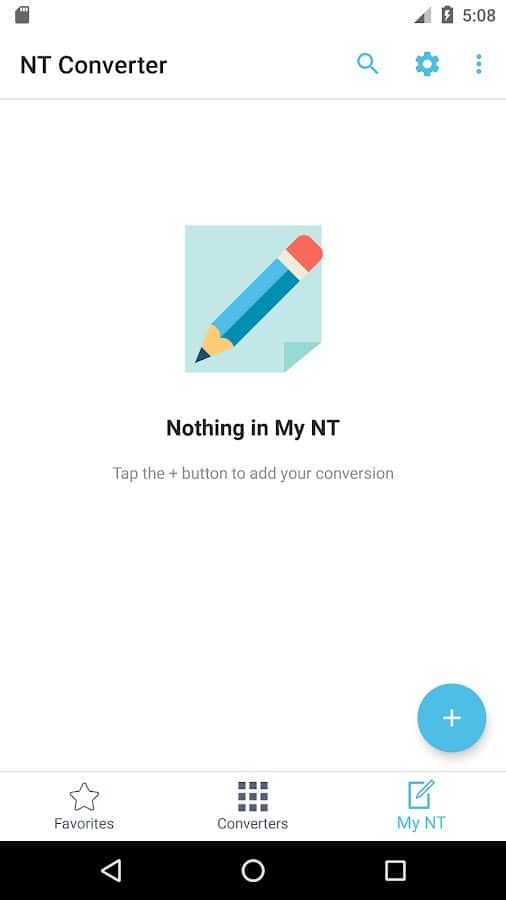Switch to the Converters tab
The image size is (506, 900).
pyautogui.click(x=252, y=806)
